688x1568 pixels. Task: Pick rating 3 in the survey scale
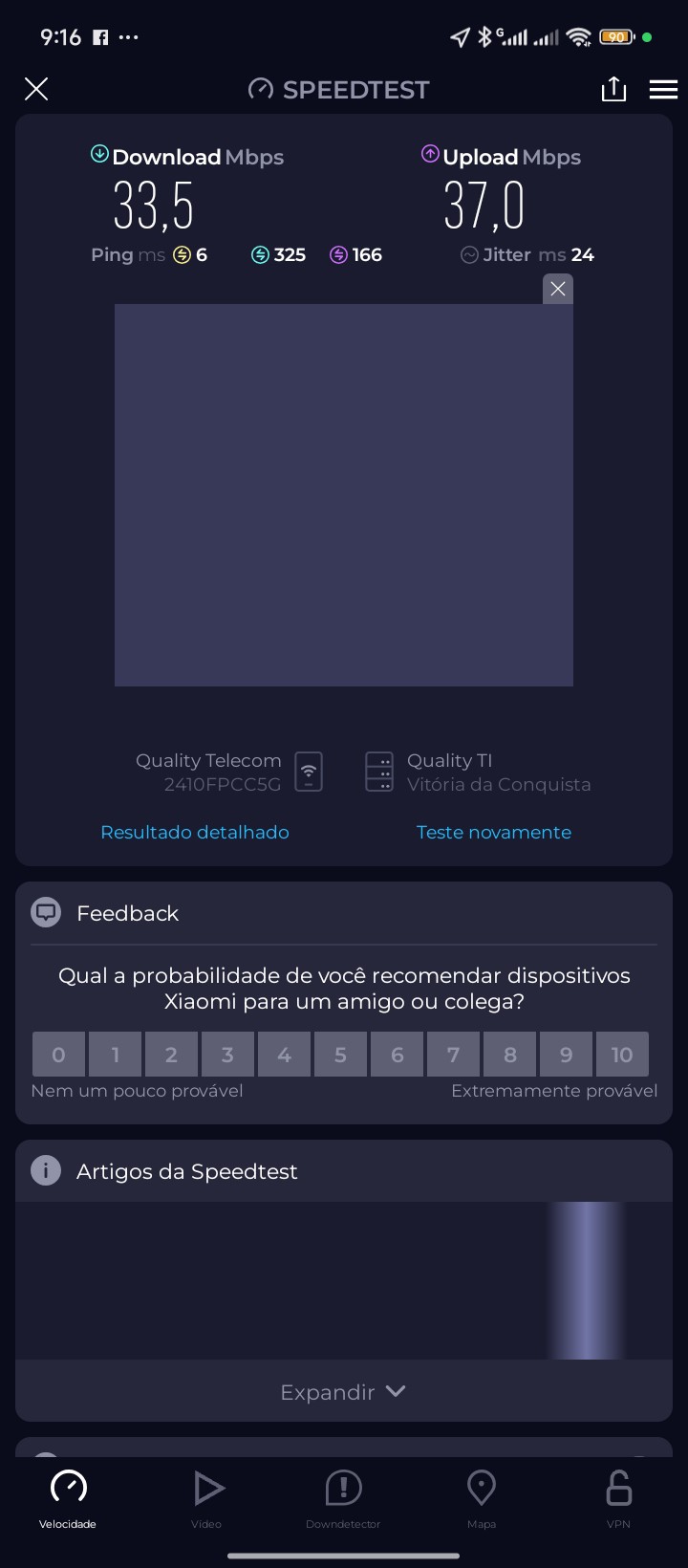pos(227,1055)
